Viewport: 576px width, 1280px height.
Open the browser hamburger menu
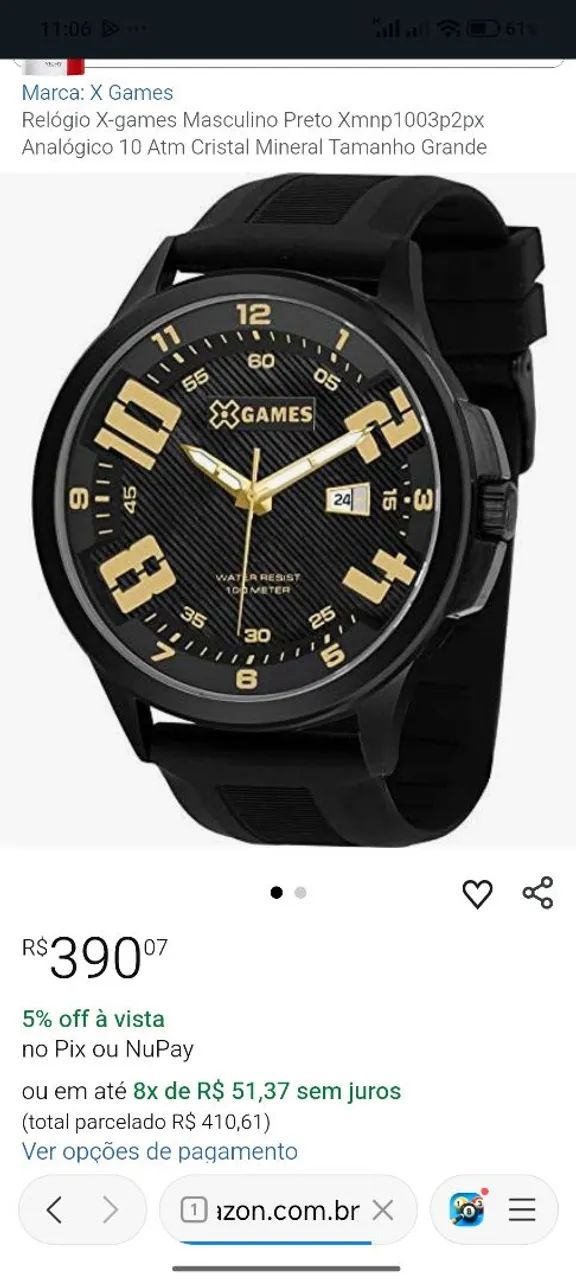[522, 1210]
